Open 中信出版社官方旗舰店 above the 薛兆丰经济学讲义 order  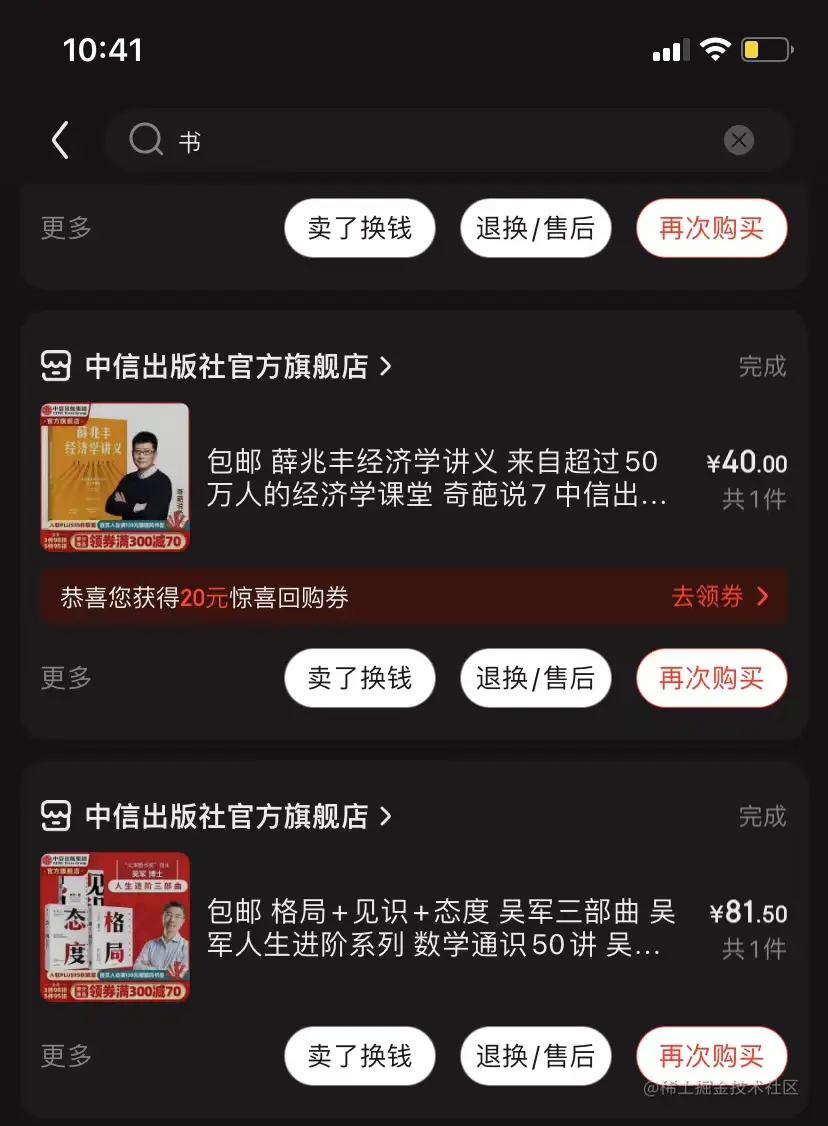(227, 367)
